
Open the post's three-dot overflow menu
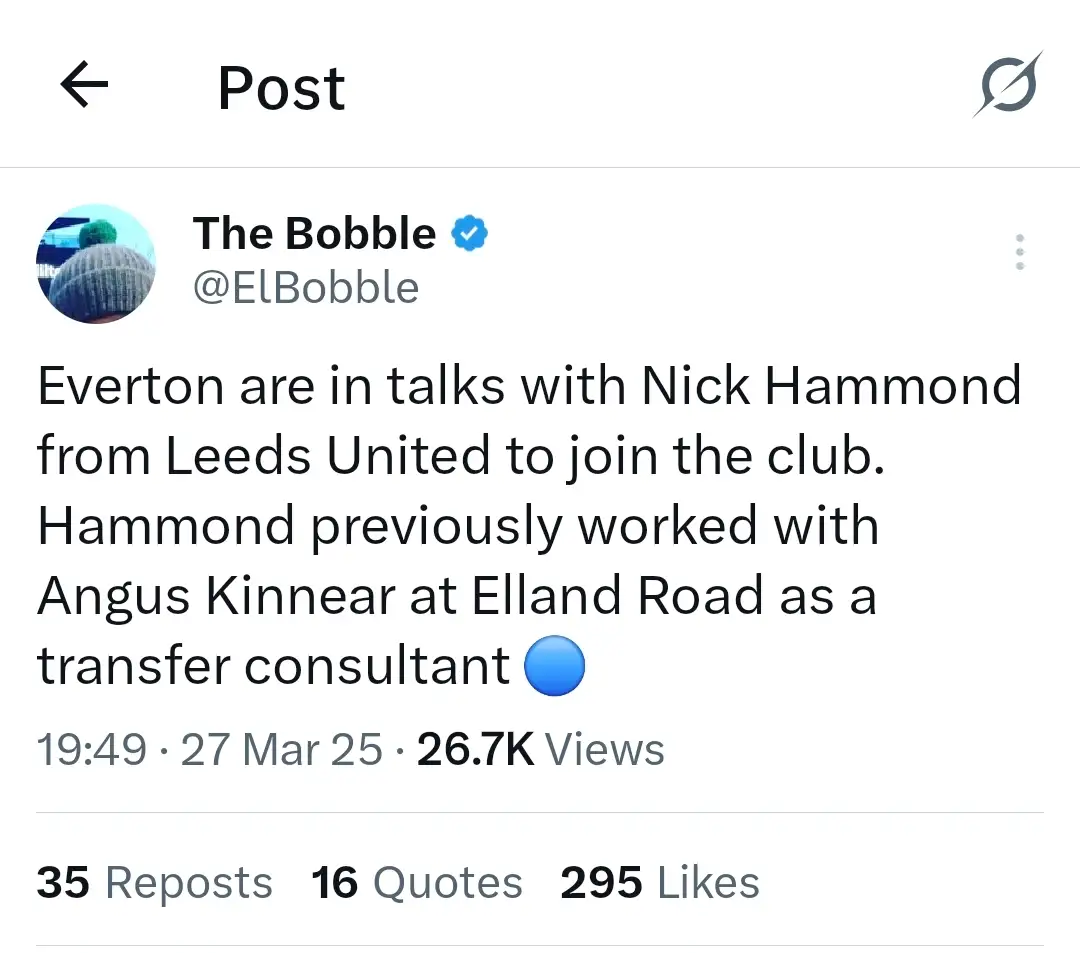click(1020, 252)
